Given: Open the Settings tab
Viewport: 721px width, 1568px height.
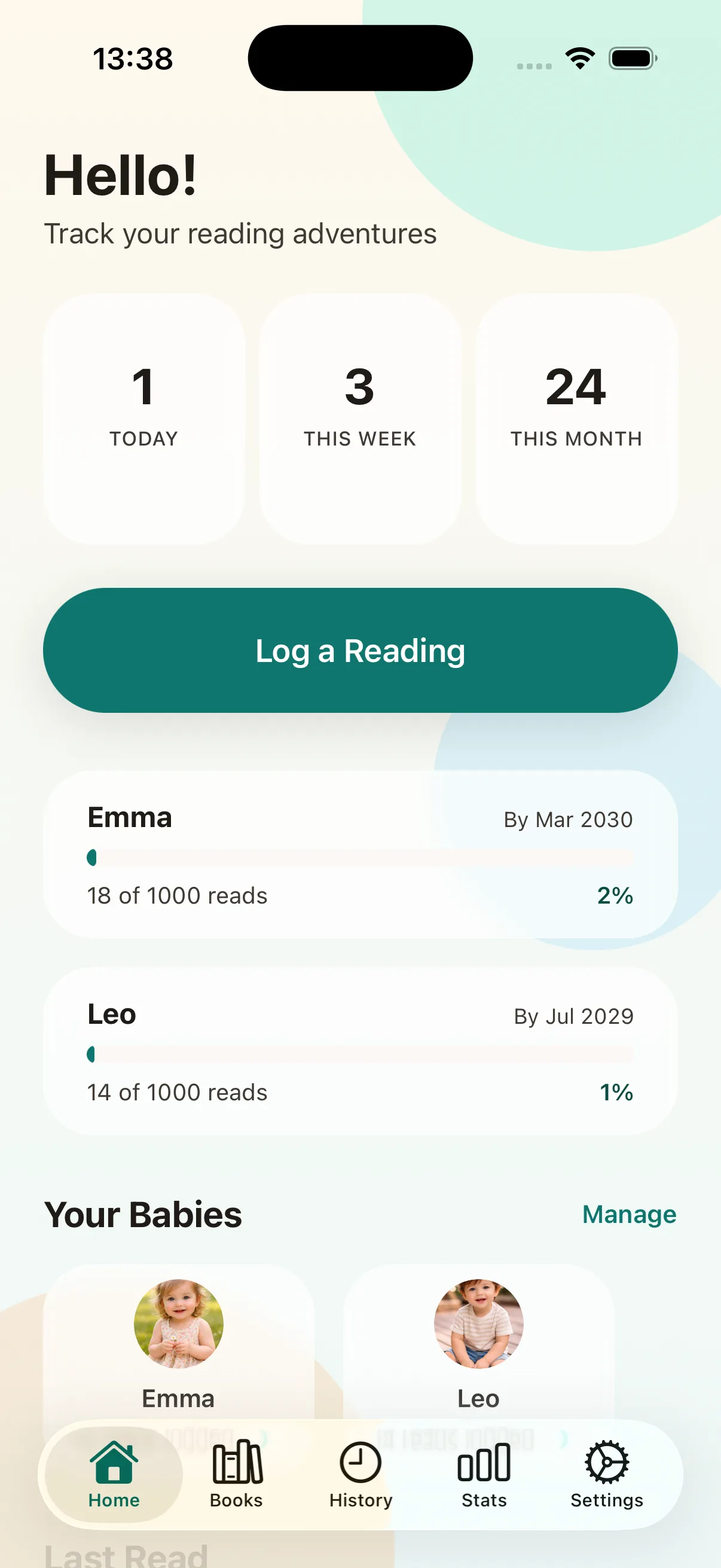Looking at the screenshot, I should (607, 1474).
